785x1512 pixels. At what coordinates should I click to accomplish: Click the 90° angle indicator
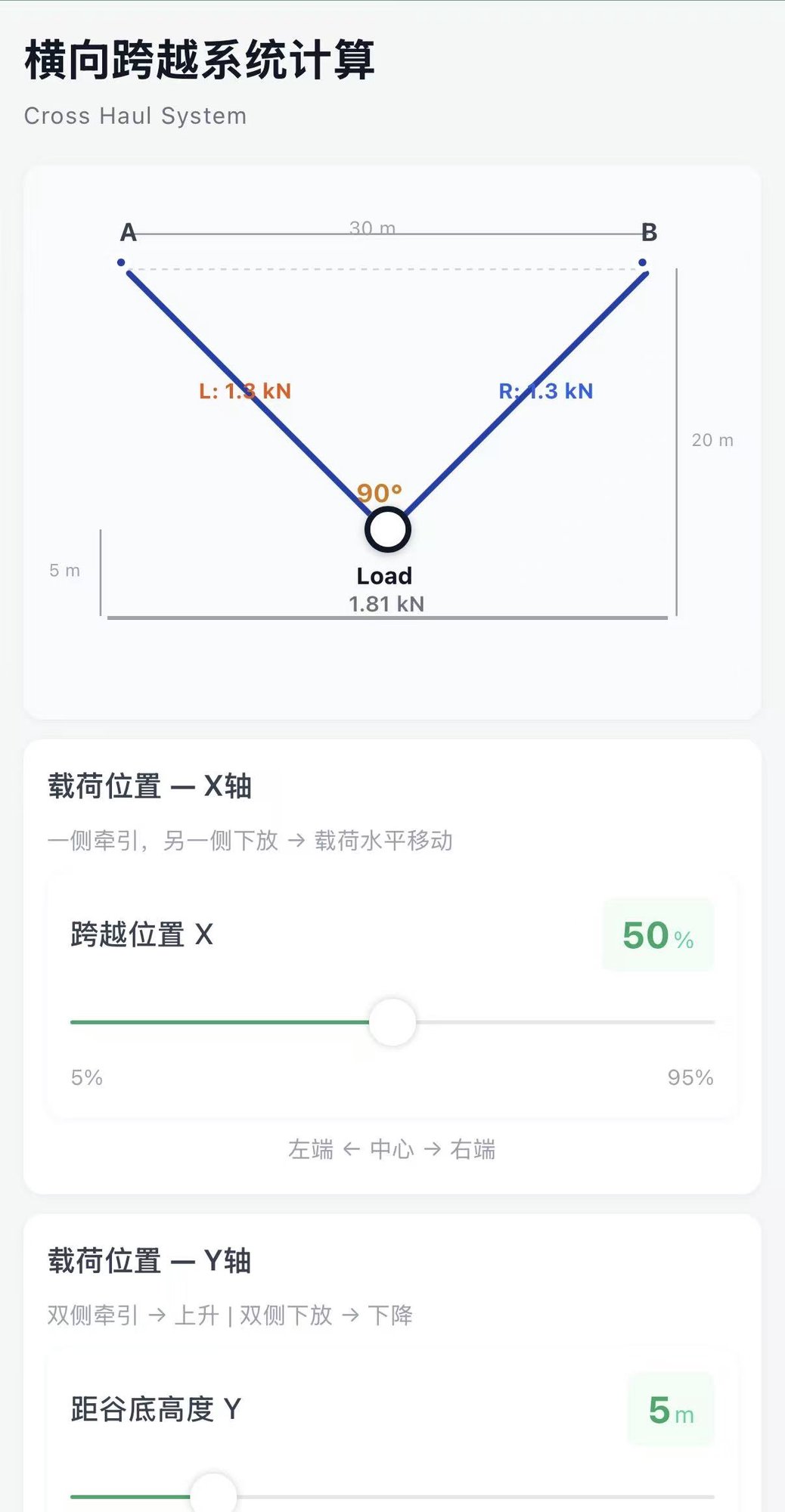pyautogui.click(x=380, y=494)
